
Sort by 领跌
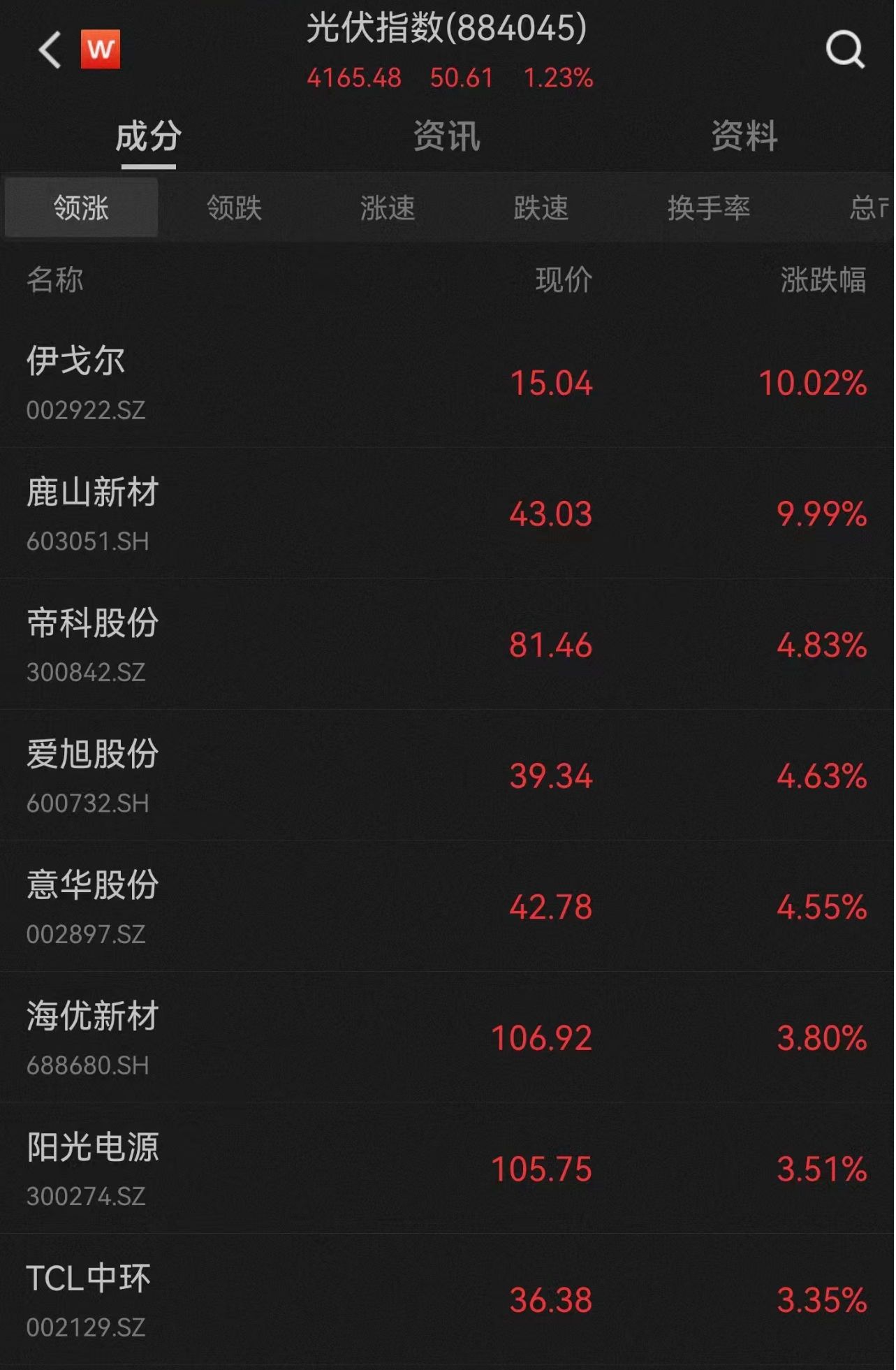pos(234,207)
